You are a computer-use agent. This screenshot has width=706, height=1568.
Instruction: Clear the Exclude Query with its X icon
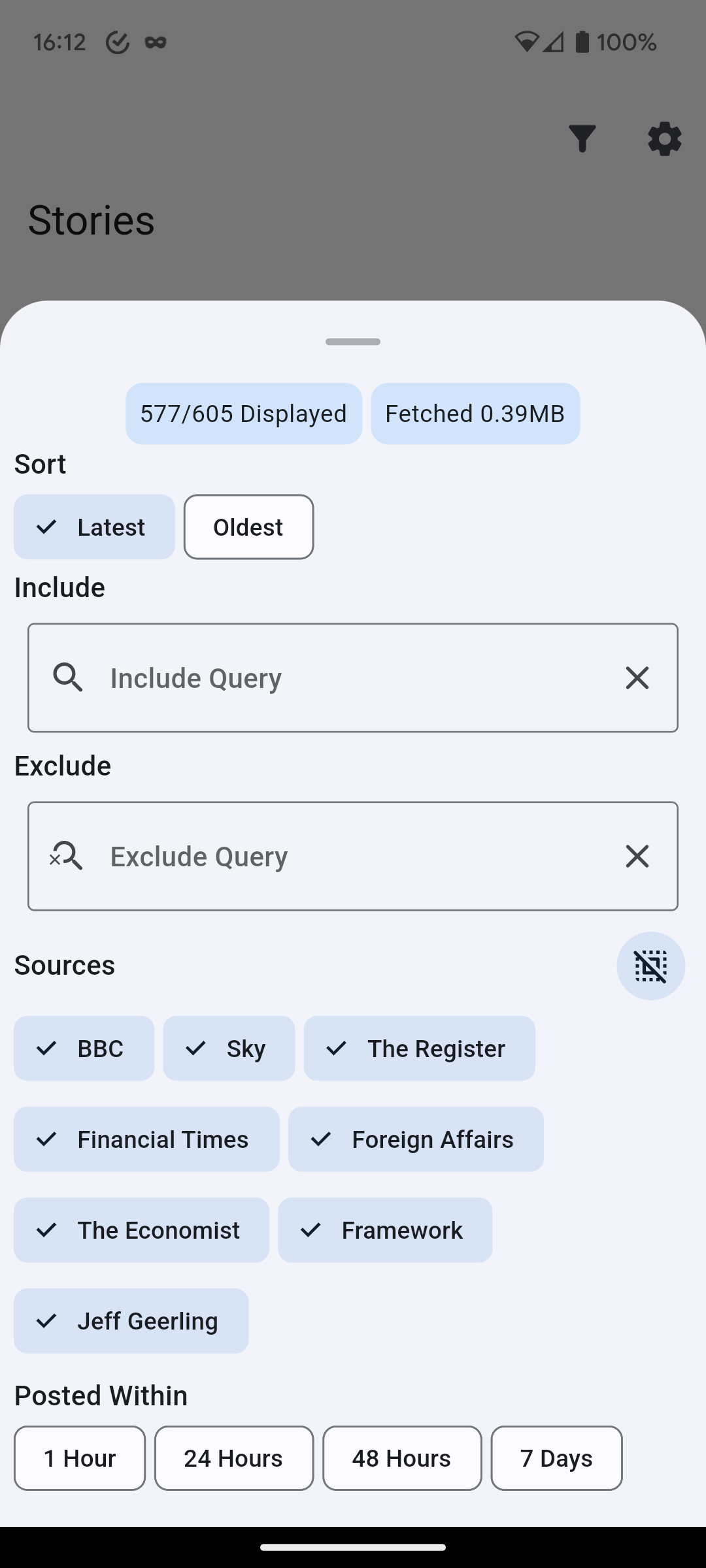click(x=637, y=856)
